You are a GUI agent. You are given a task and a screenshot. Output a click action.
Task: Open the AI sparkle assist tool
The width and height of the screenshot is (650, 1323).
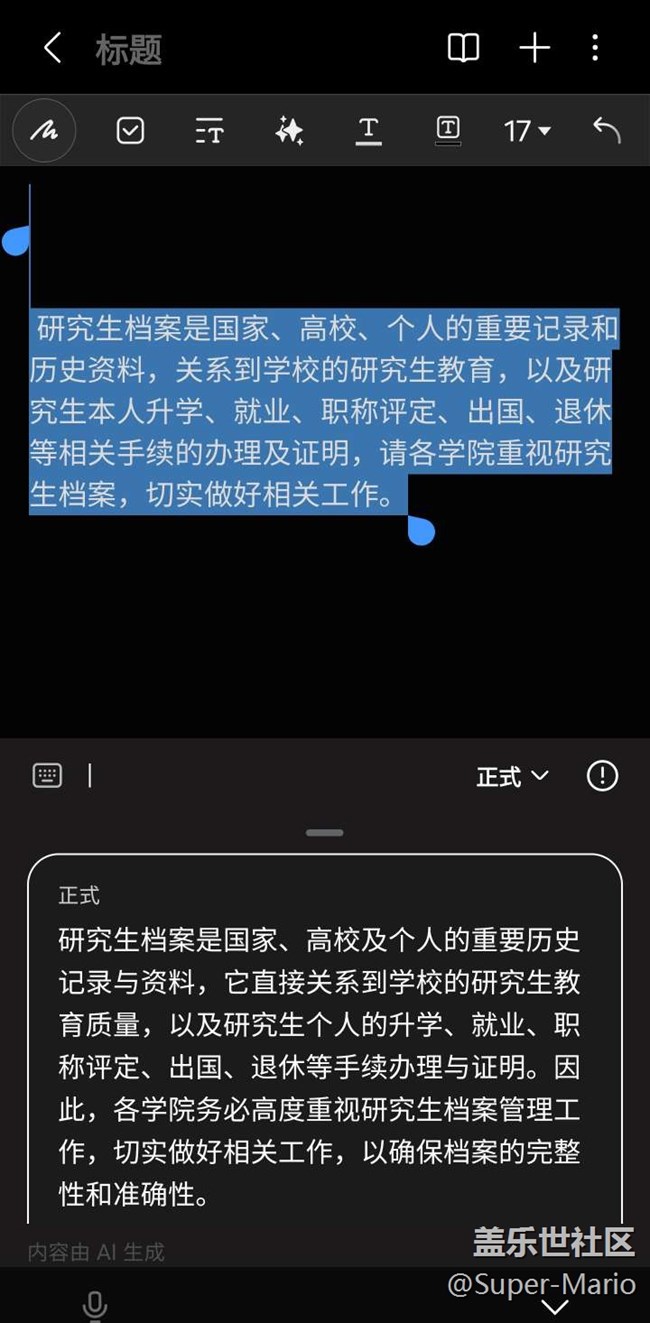click(x=289, y=130)
